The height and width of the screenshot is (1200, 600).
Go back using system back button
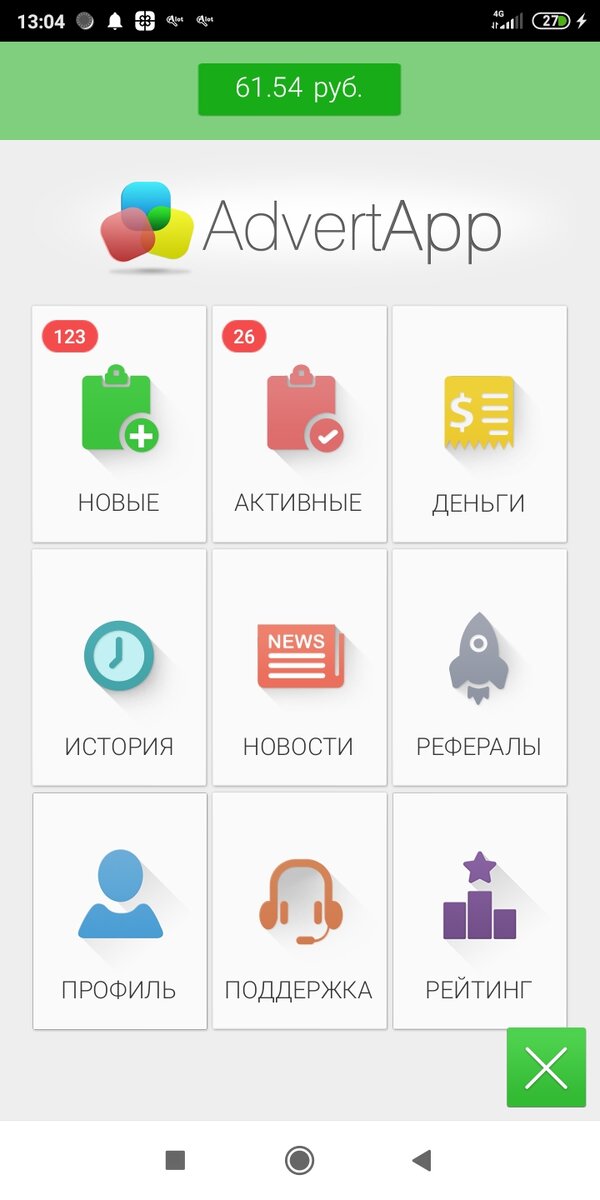point(422,1160)
